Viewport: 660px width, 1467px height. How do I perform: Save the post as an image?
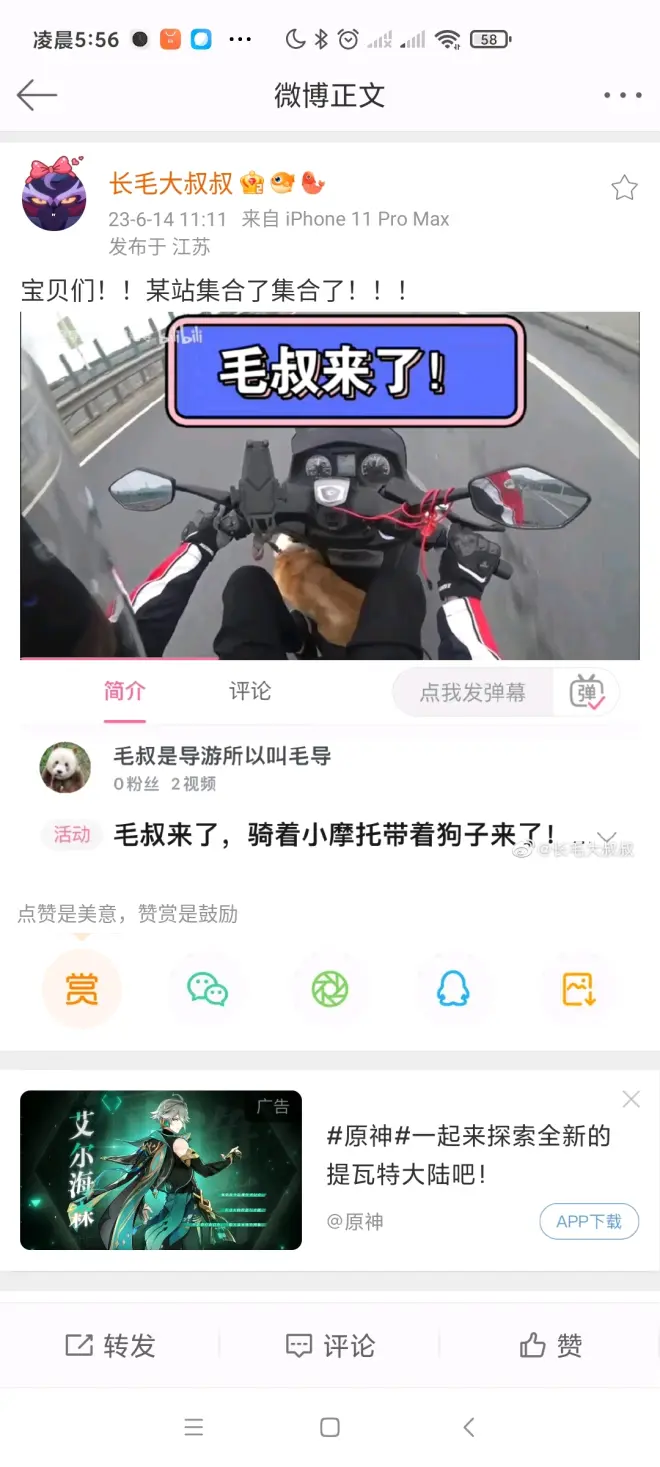coord(578,990)
